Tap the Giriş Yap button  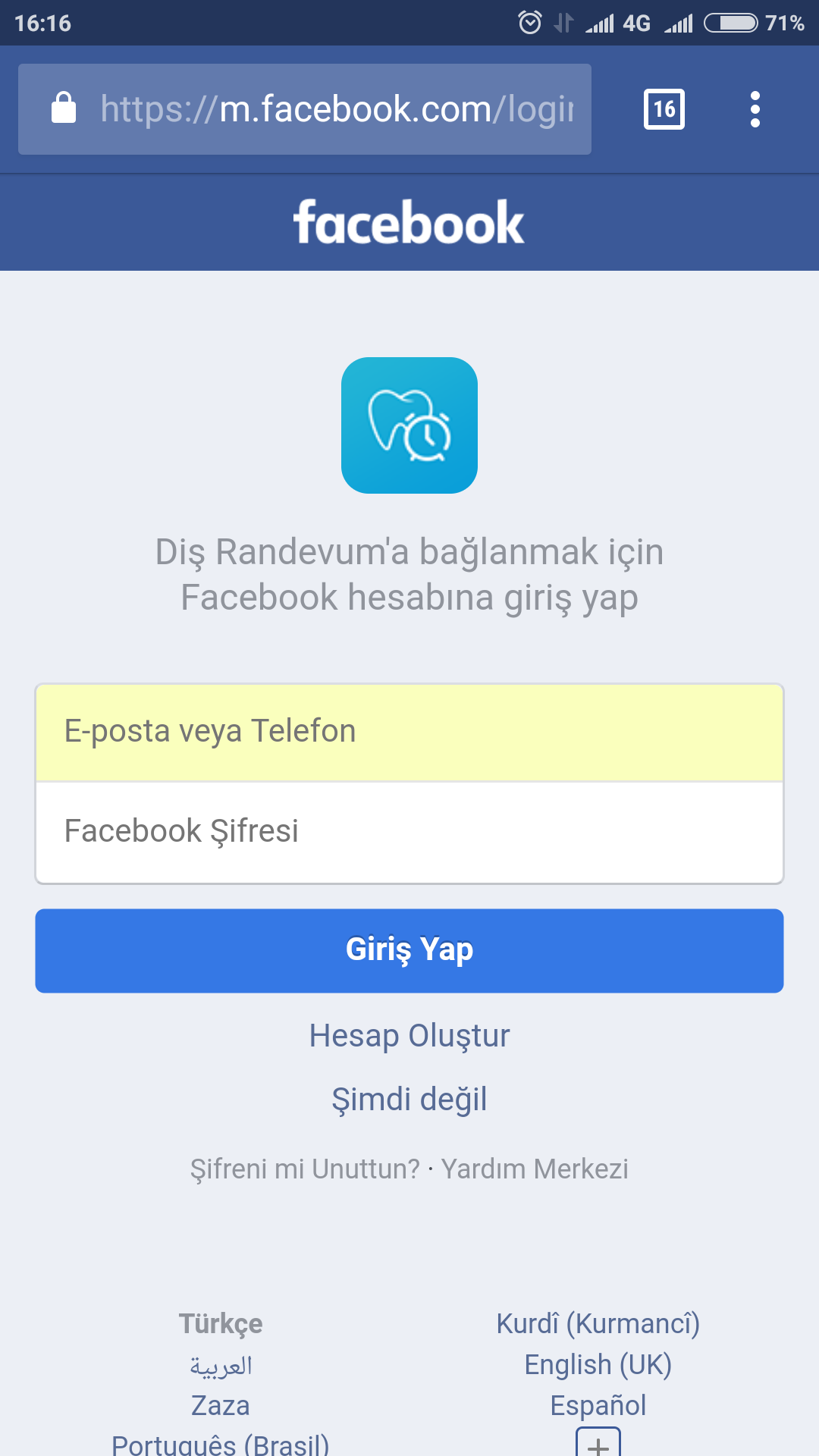click(x=409, y=950)
